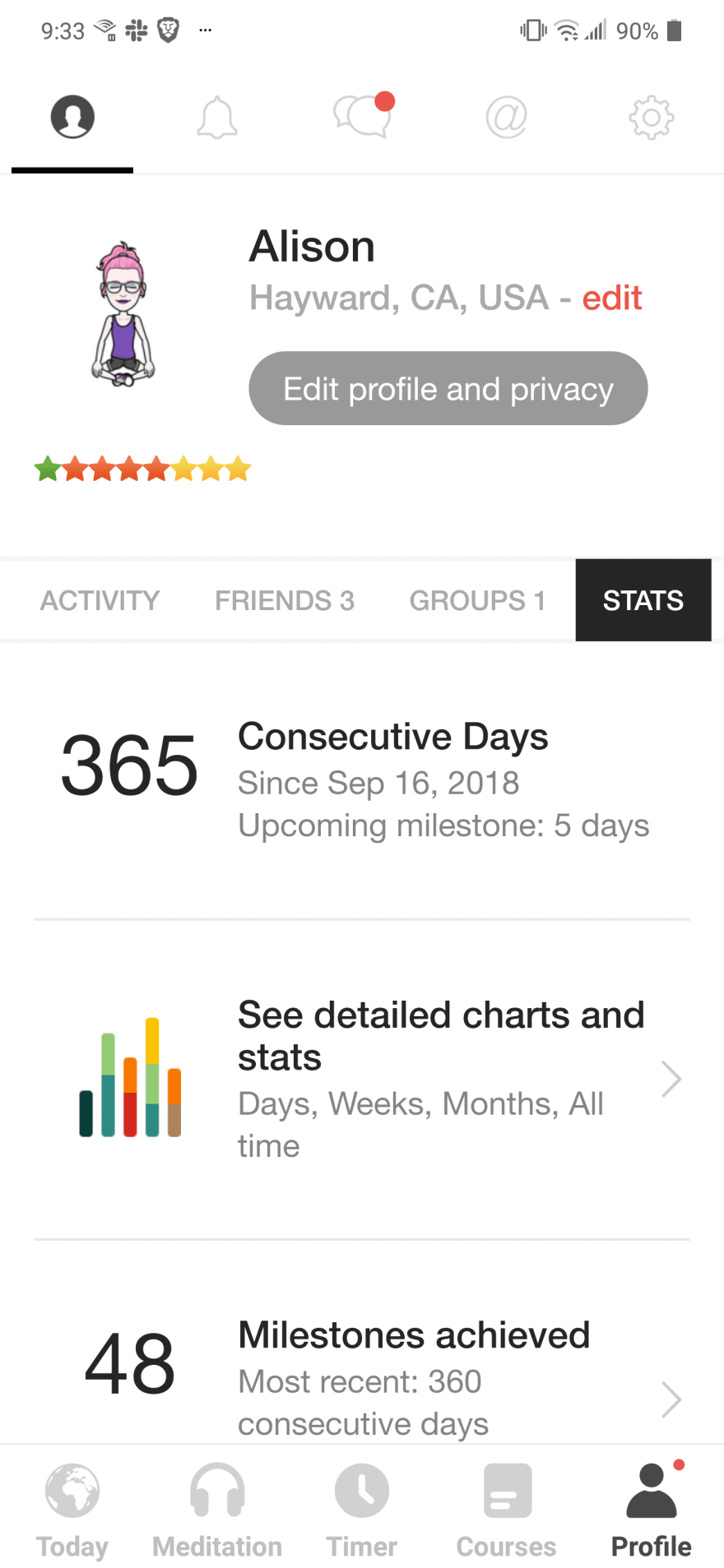
Task: Tap the Profile tab in bottom bar
Action: pyautogui.click(x=652, y=1511)
